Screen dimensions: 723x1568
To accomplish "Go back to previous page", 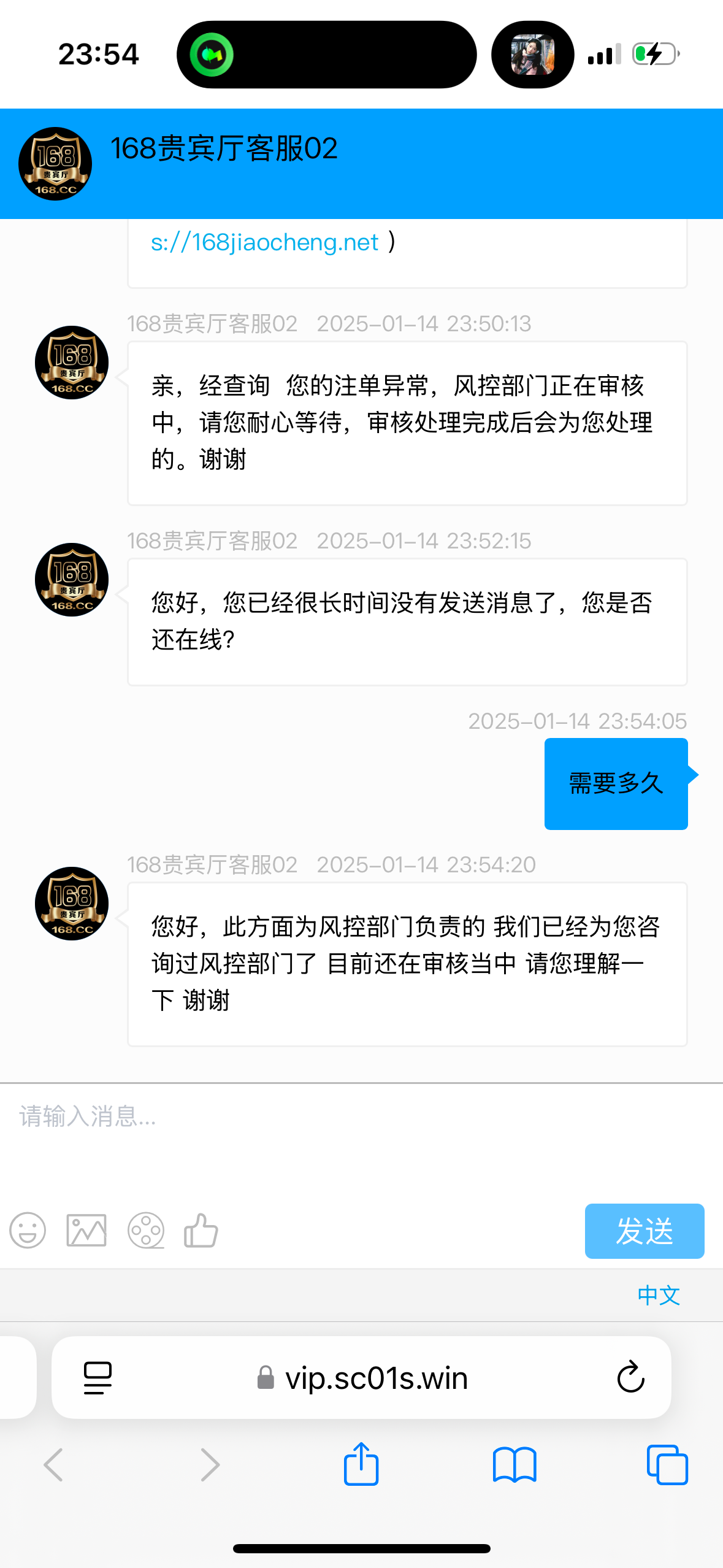I will (x=54, y=1465).
